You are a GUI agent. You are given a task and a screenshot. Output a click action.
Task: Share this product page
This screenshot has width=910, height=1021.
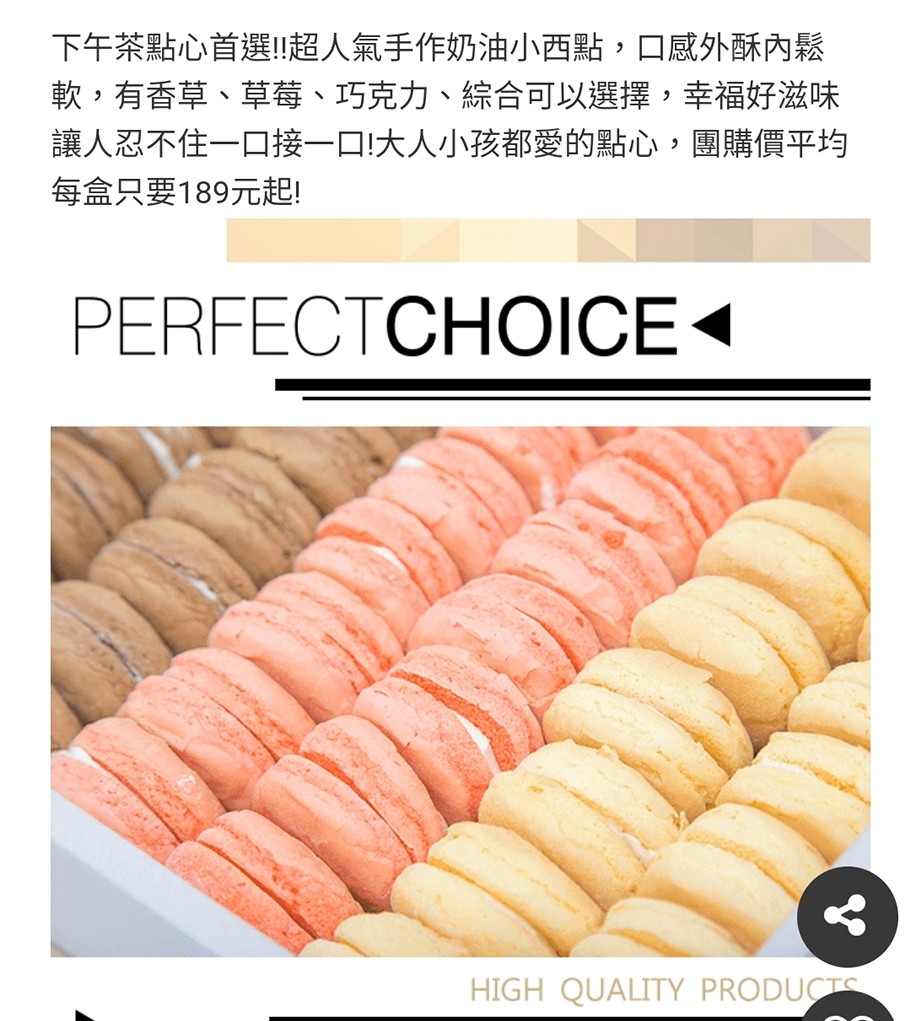pos(846,916)
